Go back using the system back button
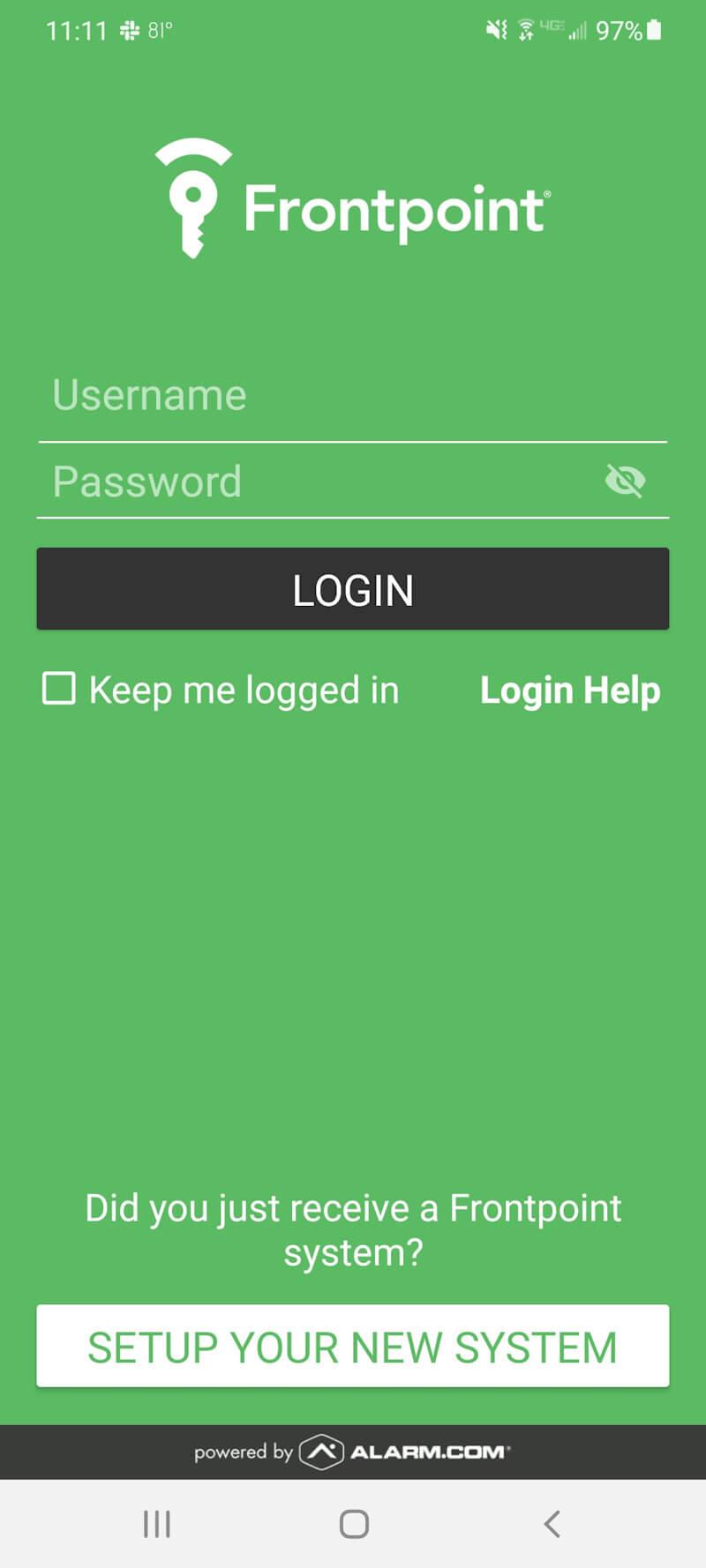Viewport: 706px width, 1568px height. pos(552,1523)
